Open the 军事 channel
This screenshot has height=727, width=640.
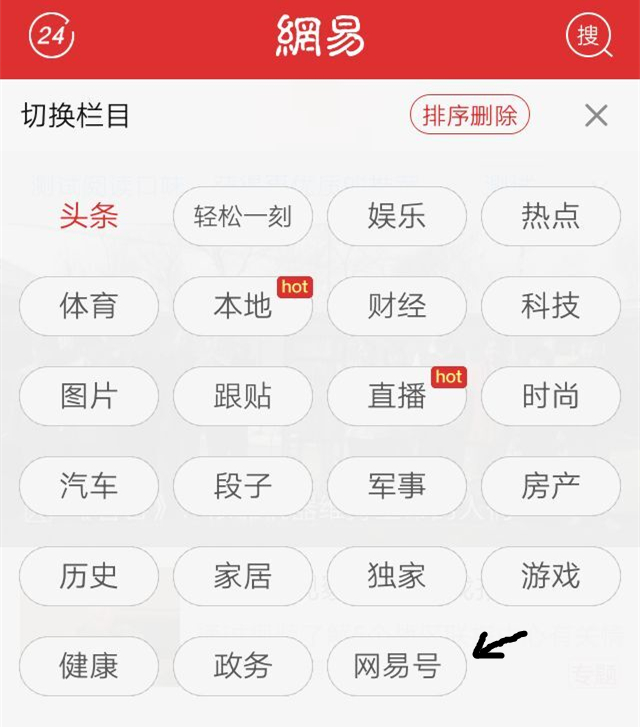click(397, 486)
